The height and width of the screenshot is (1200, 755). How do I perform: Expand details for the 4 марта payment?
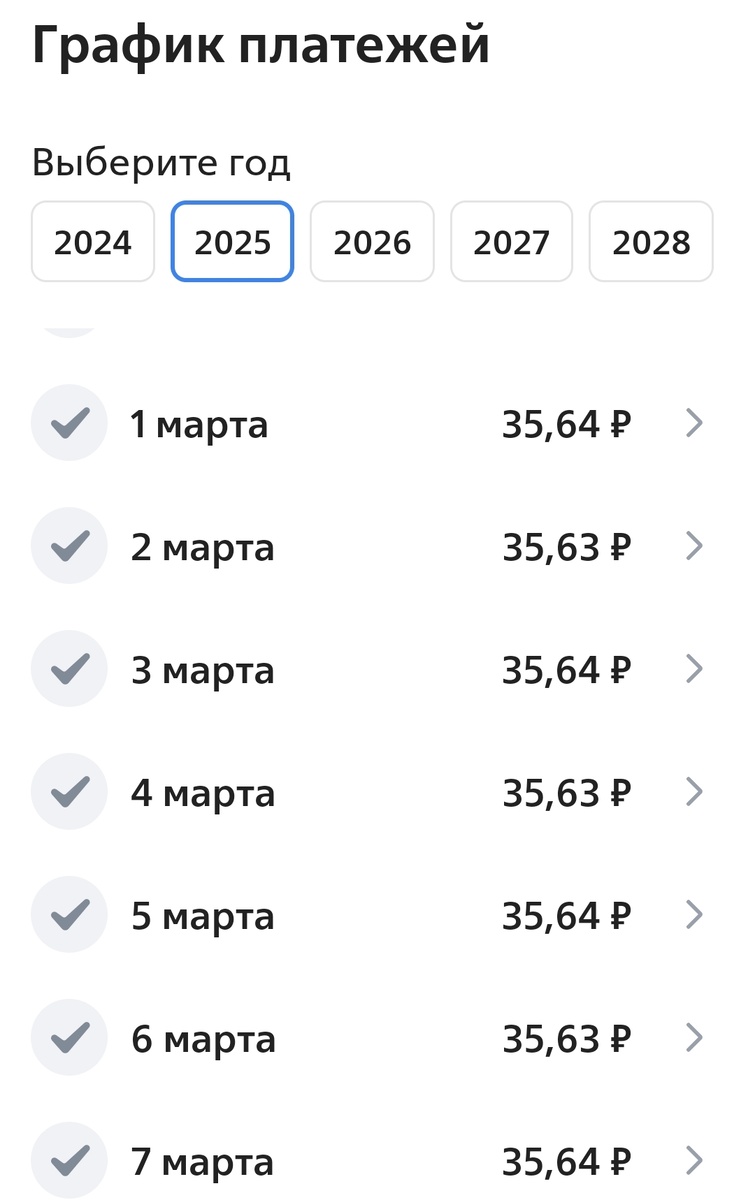pos(694,791)
